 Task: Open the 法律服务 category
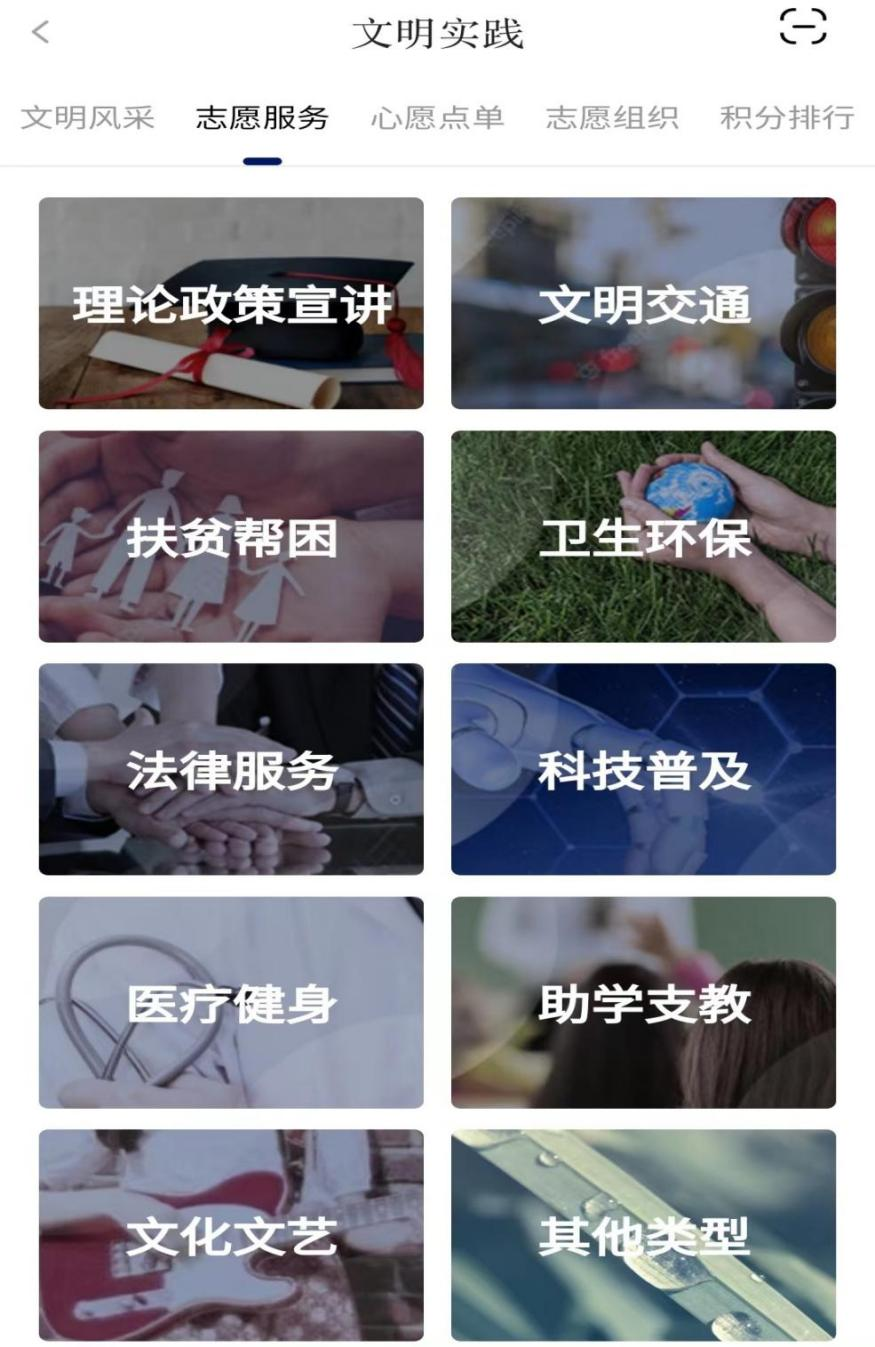coord(231,769)
